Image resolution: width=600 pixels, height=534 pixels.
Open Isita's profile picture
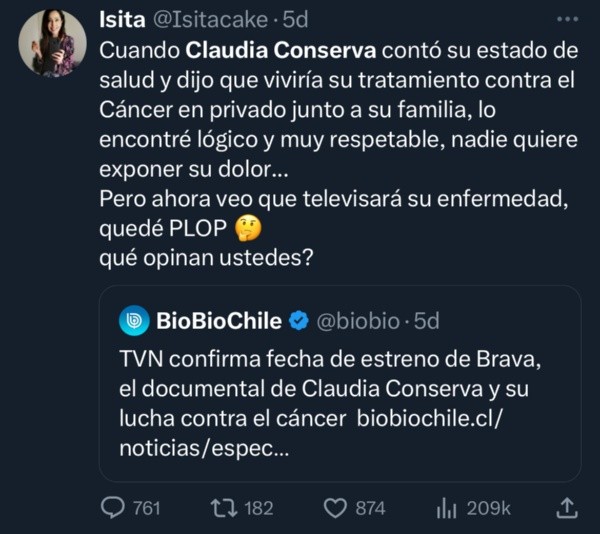48,43
